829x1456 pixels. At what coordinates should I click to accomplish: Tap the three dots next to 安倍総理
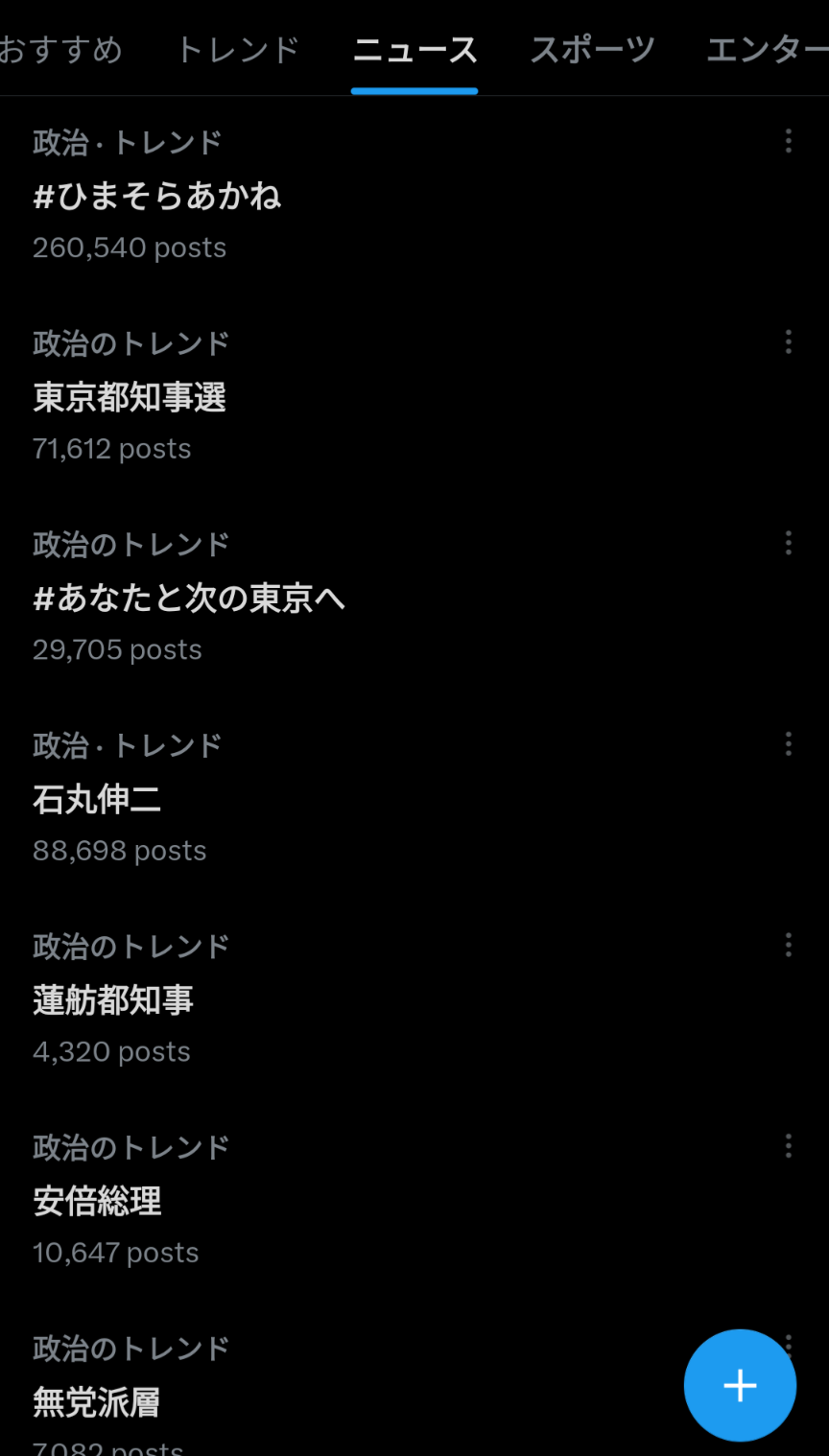[789, 1145]
